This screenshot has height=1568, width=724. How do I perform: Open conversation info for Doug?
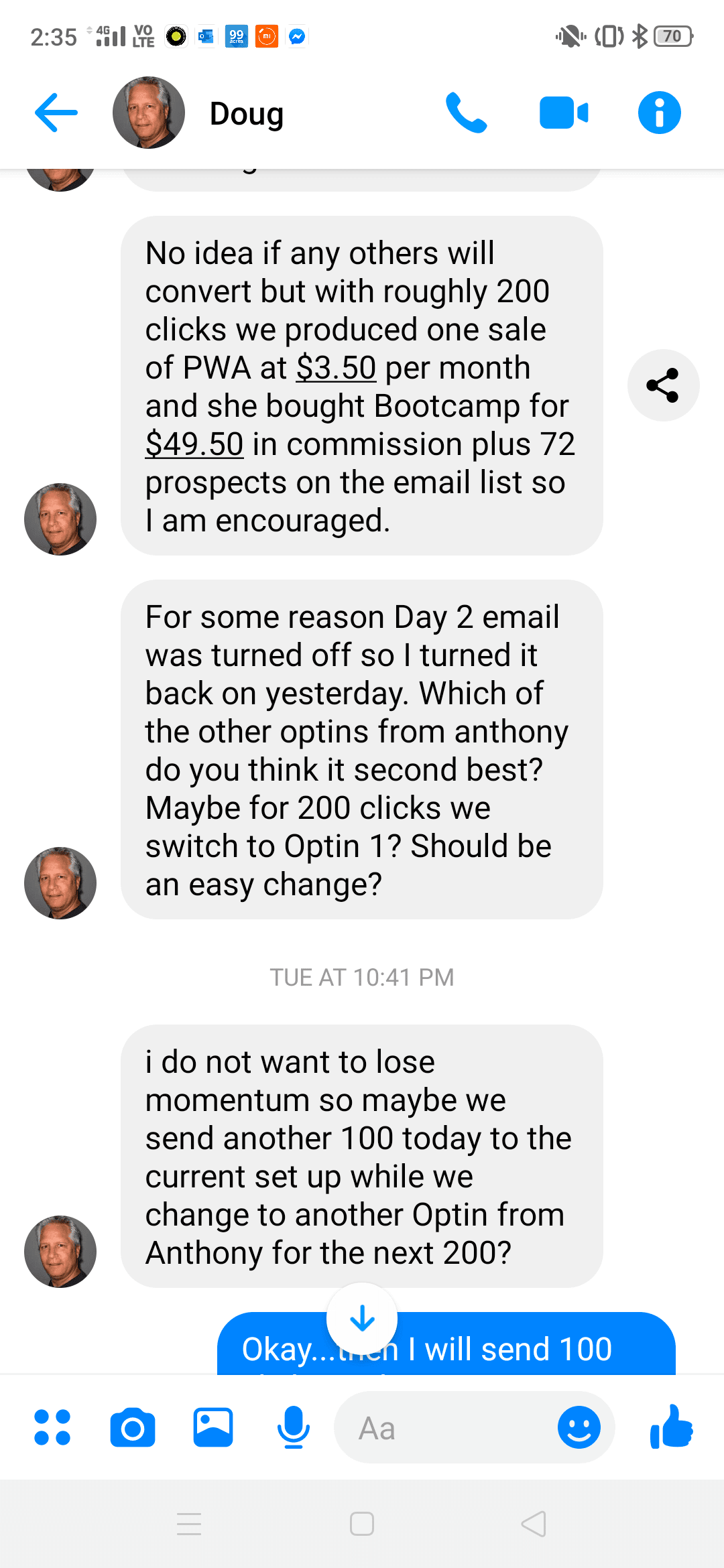[x=659, y=113]
